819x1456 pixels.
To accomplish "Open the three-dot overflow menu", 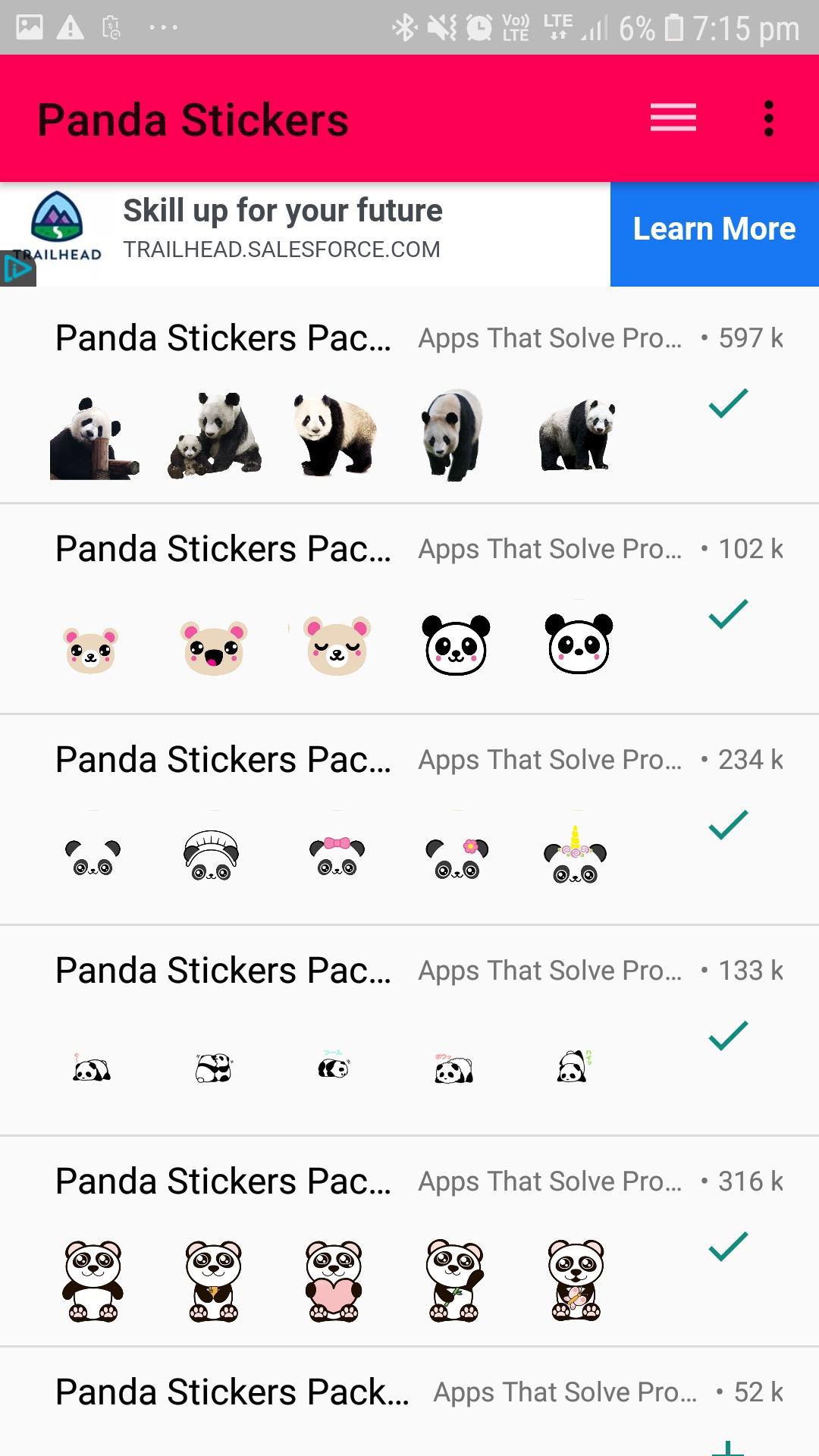I will [x=769, y=118].
